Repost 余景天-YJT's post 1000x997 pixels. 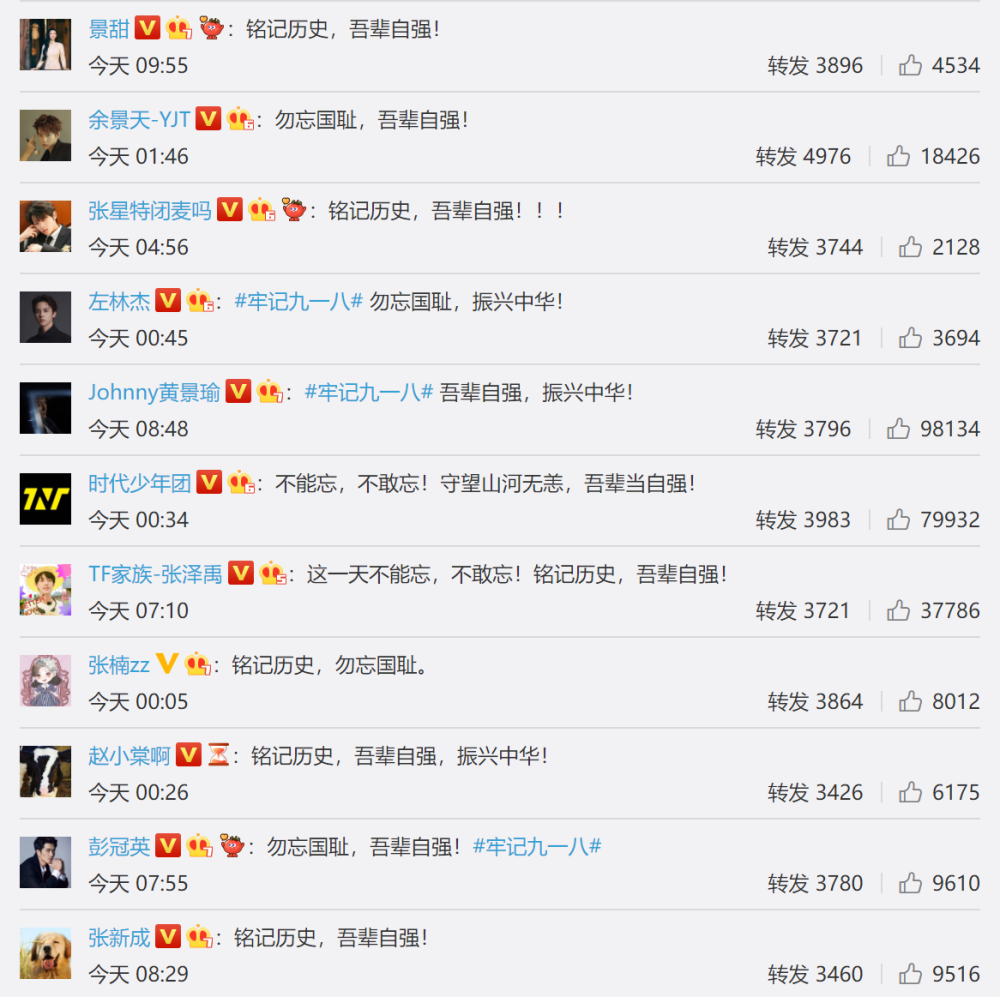803,157
